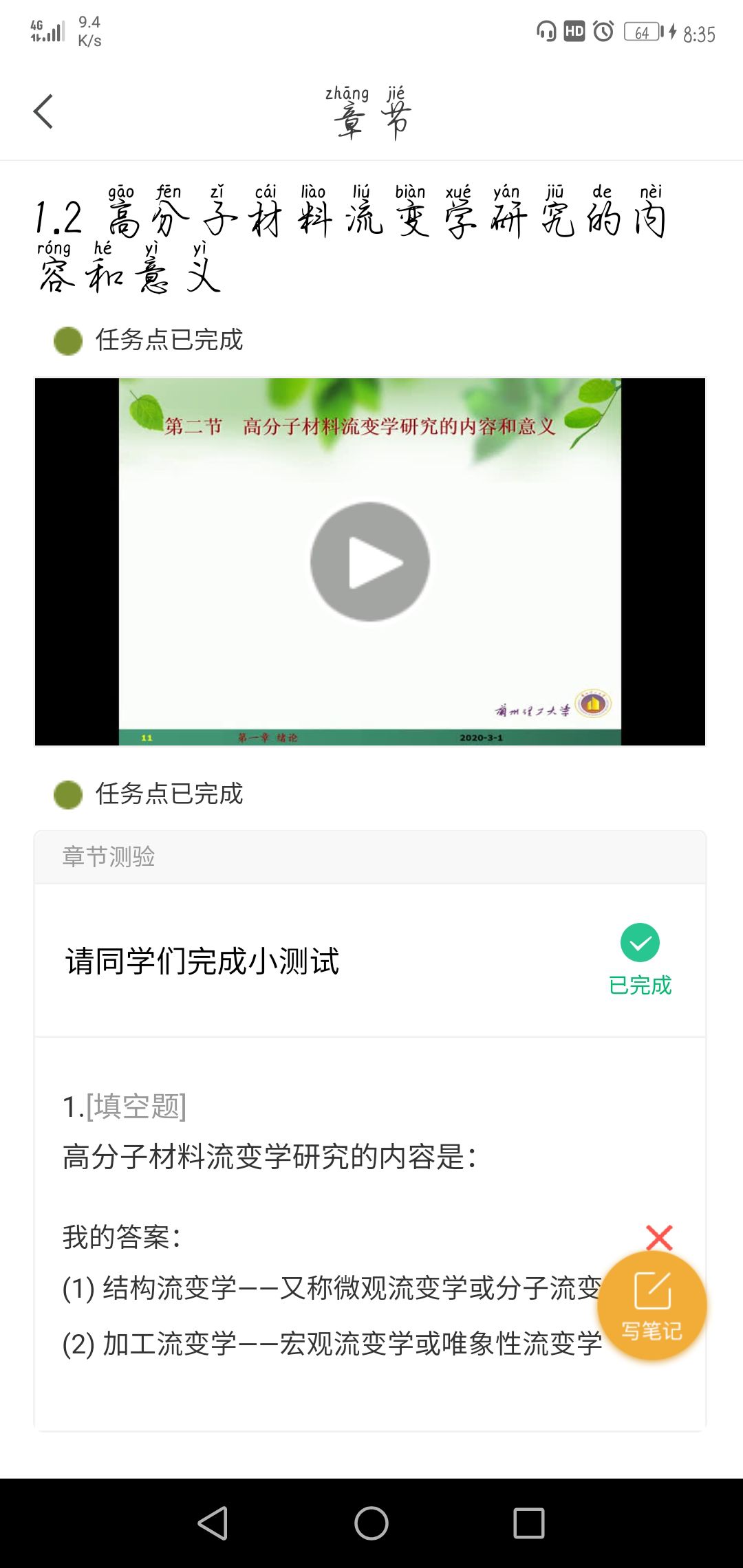This screenshot has width=743, height=1568.
Task: Tap the system home button
Action: point(371,1523)
